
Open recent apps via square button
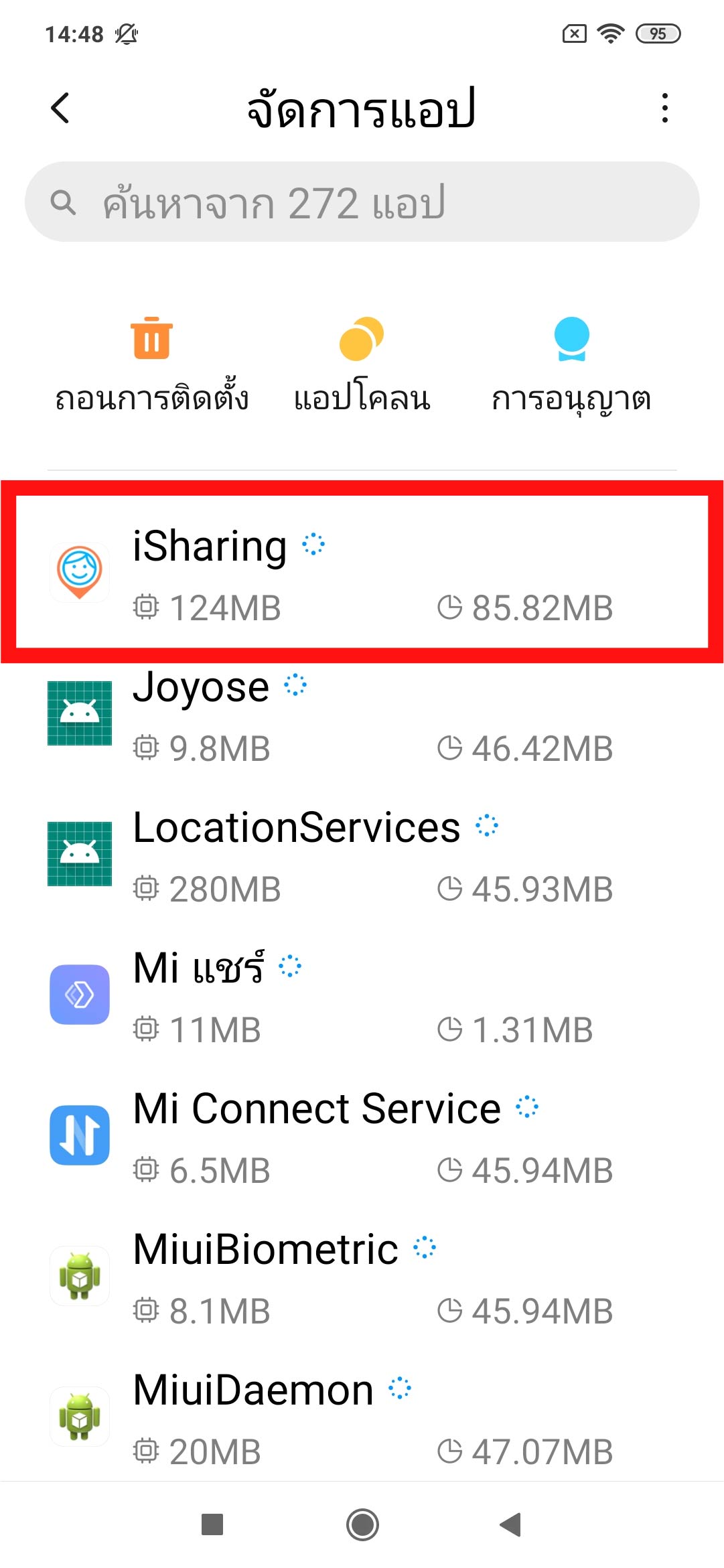click(x=212, y=1525)
